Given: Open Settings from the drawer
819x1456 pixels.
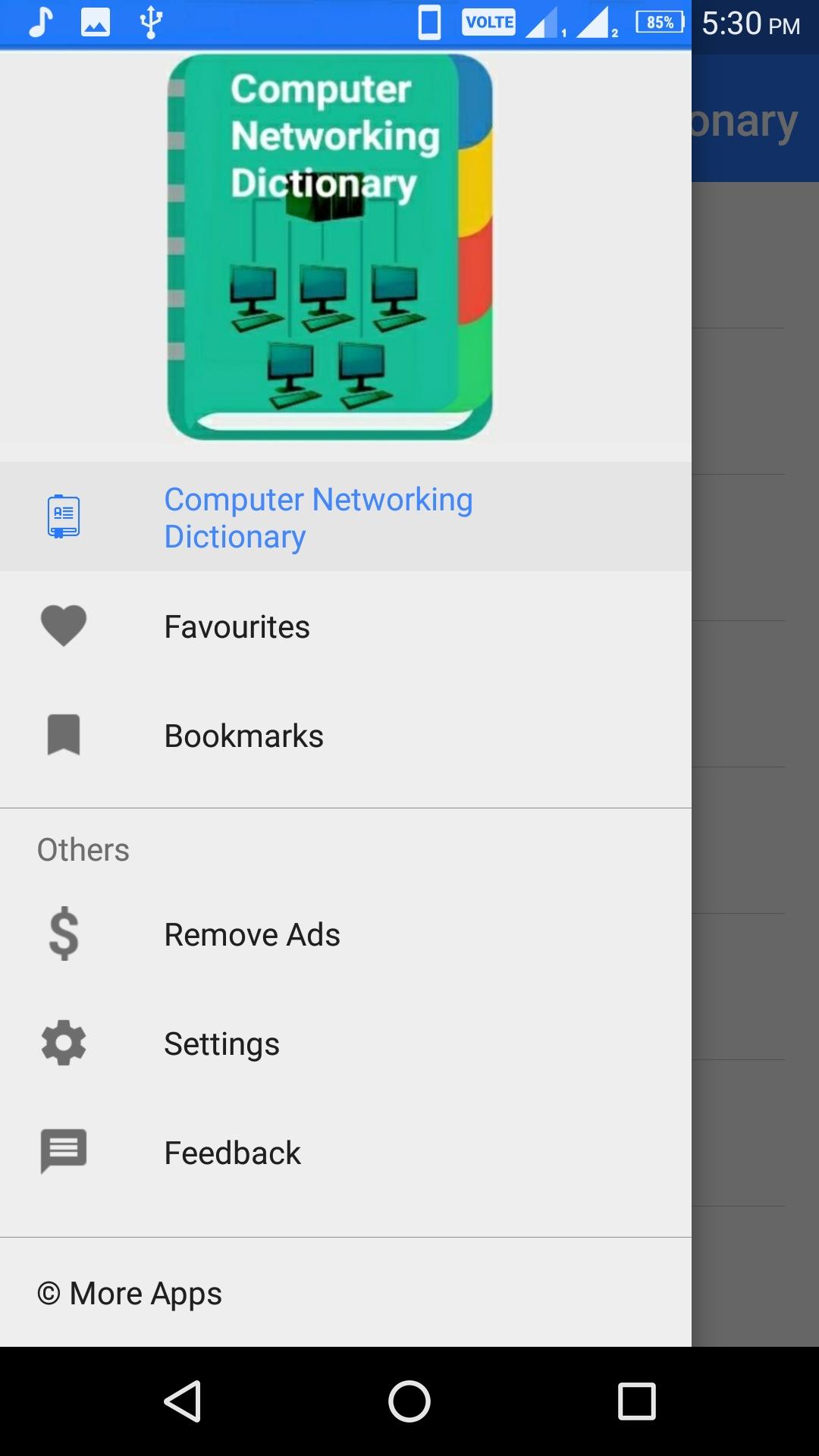Looking at the screenshot, I should click(221, 1044).
